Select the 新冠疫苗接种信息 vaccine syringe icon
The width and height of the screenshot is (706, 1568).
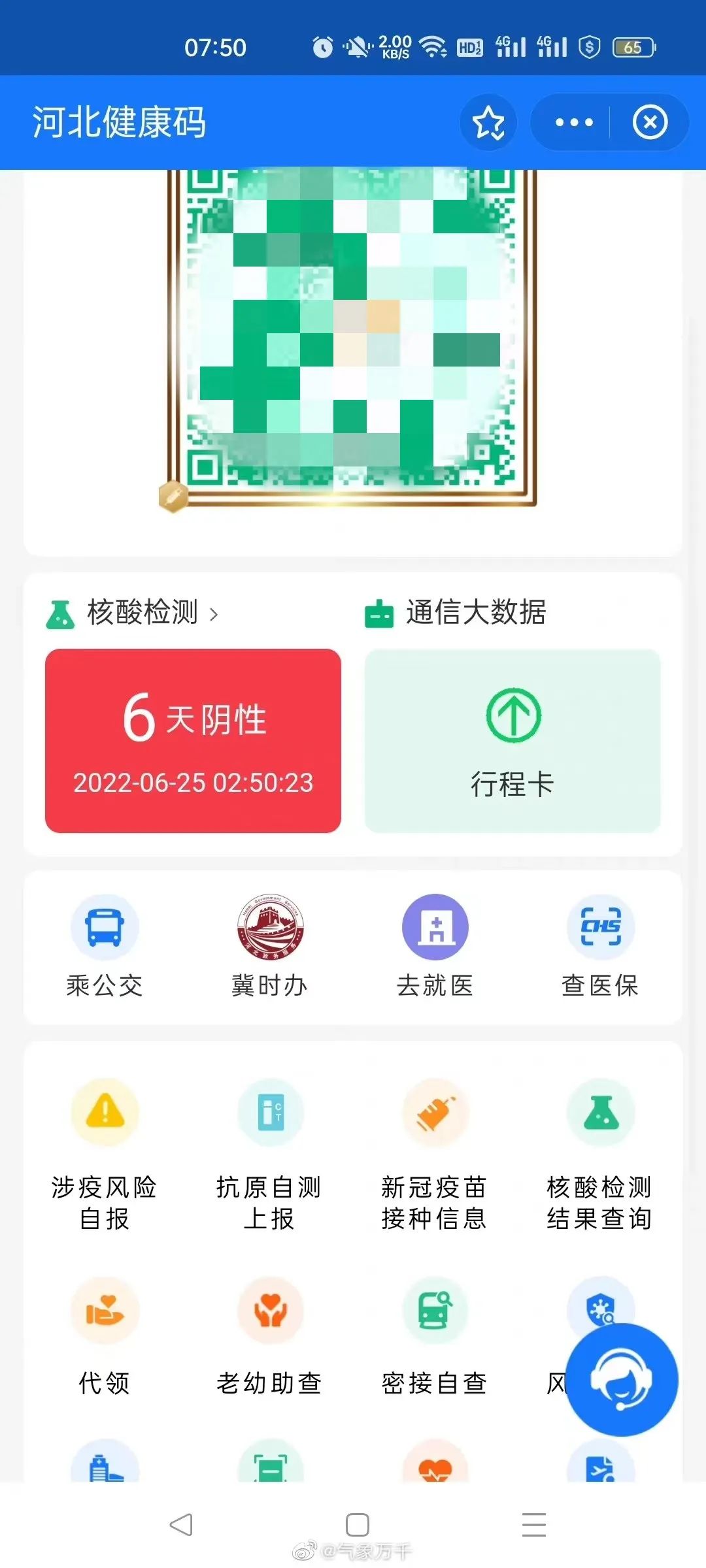[435, 1111]
